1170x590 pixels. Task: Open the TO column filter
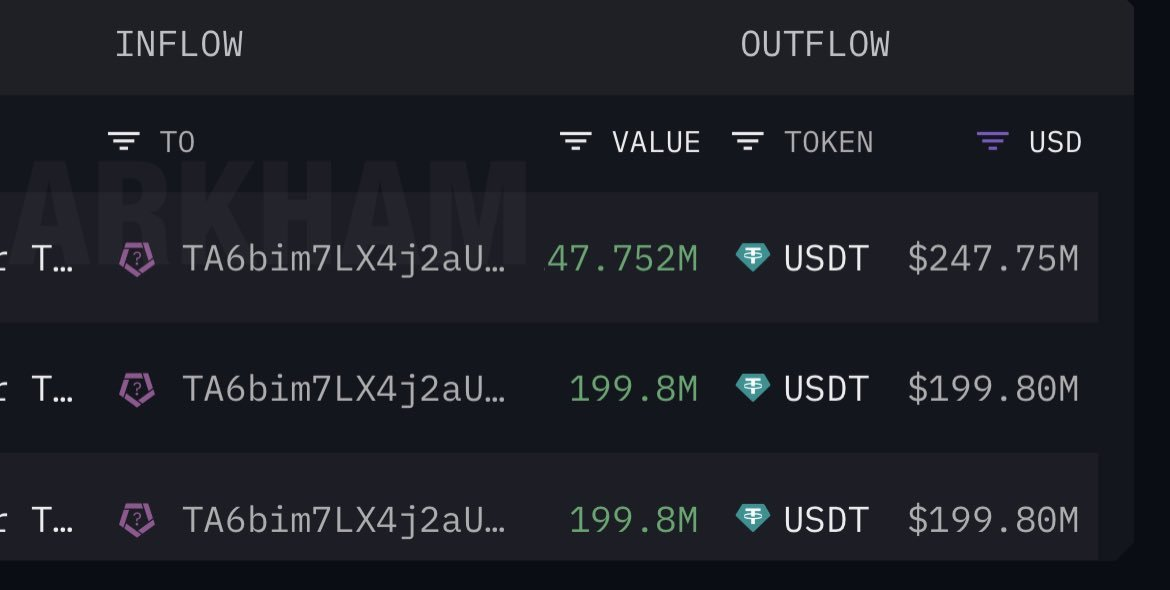pyautogui.click(x=124, y=142)
